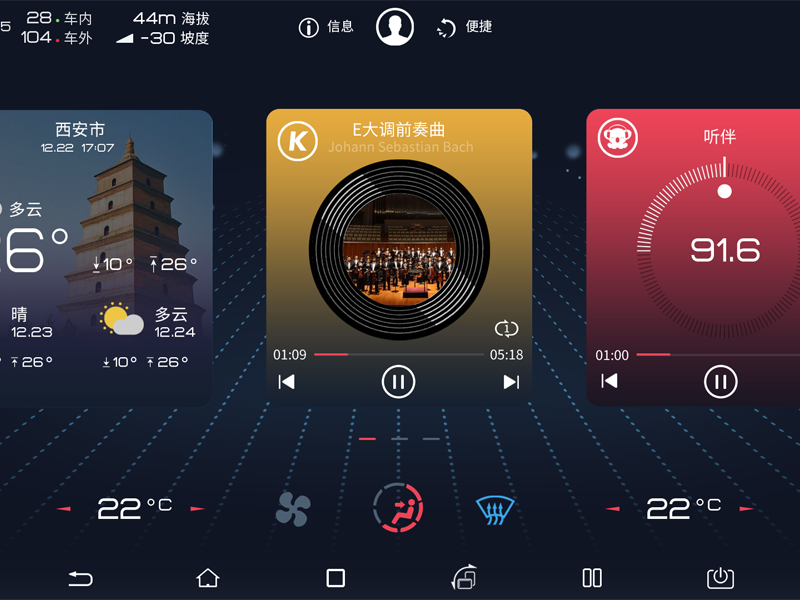The height and width of the screenshot is (600, 800).
Task: Go to previous station in 听伴 card
Action: coord(609,381)
